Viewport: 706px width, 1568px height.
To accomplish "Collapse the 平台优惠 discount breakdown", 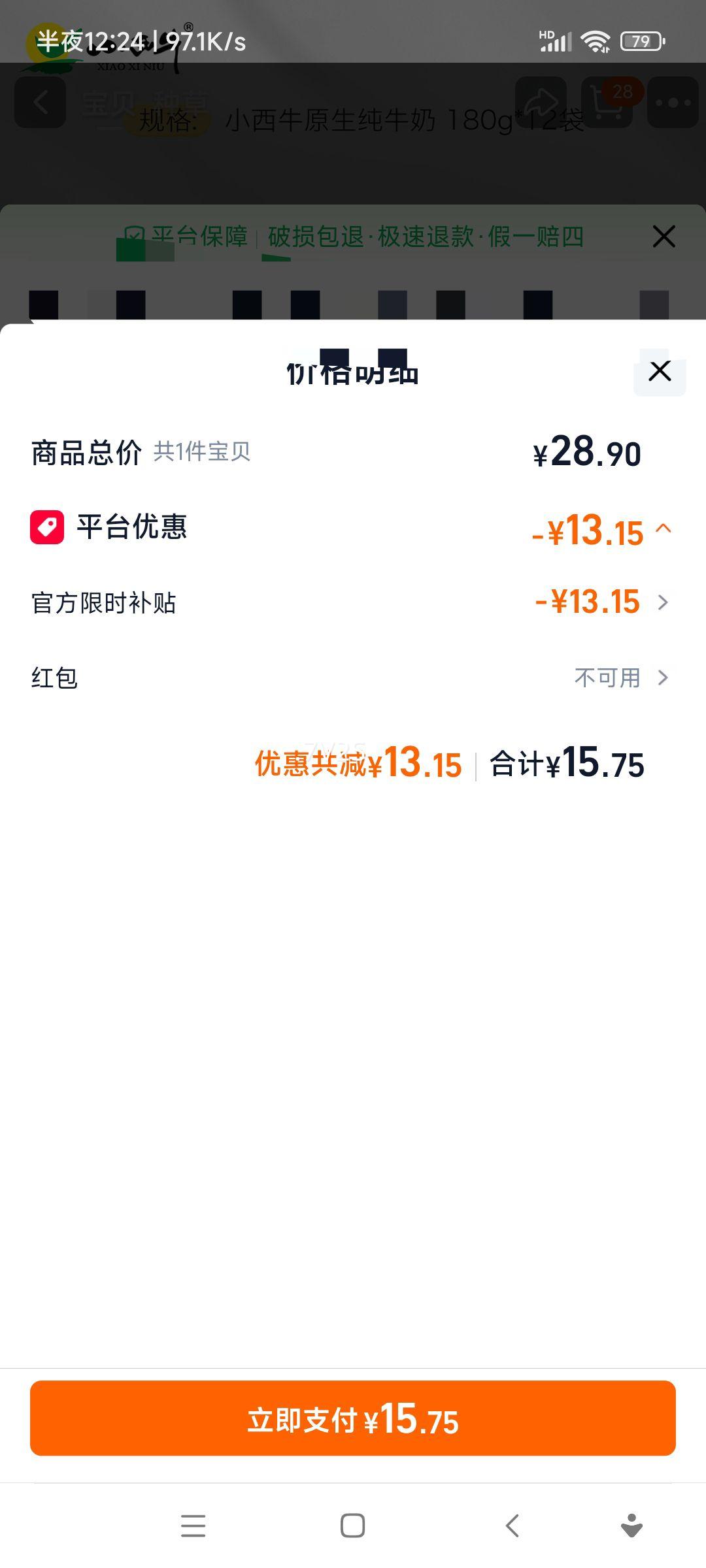I will pyautogui.click(x=663, y=529).
